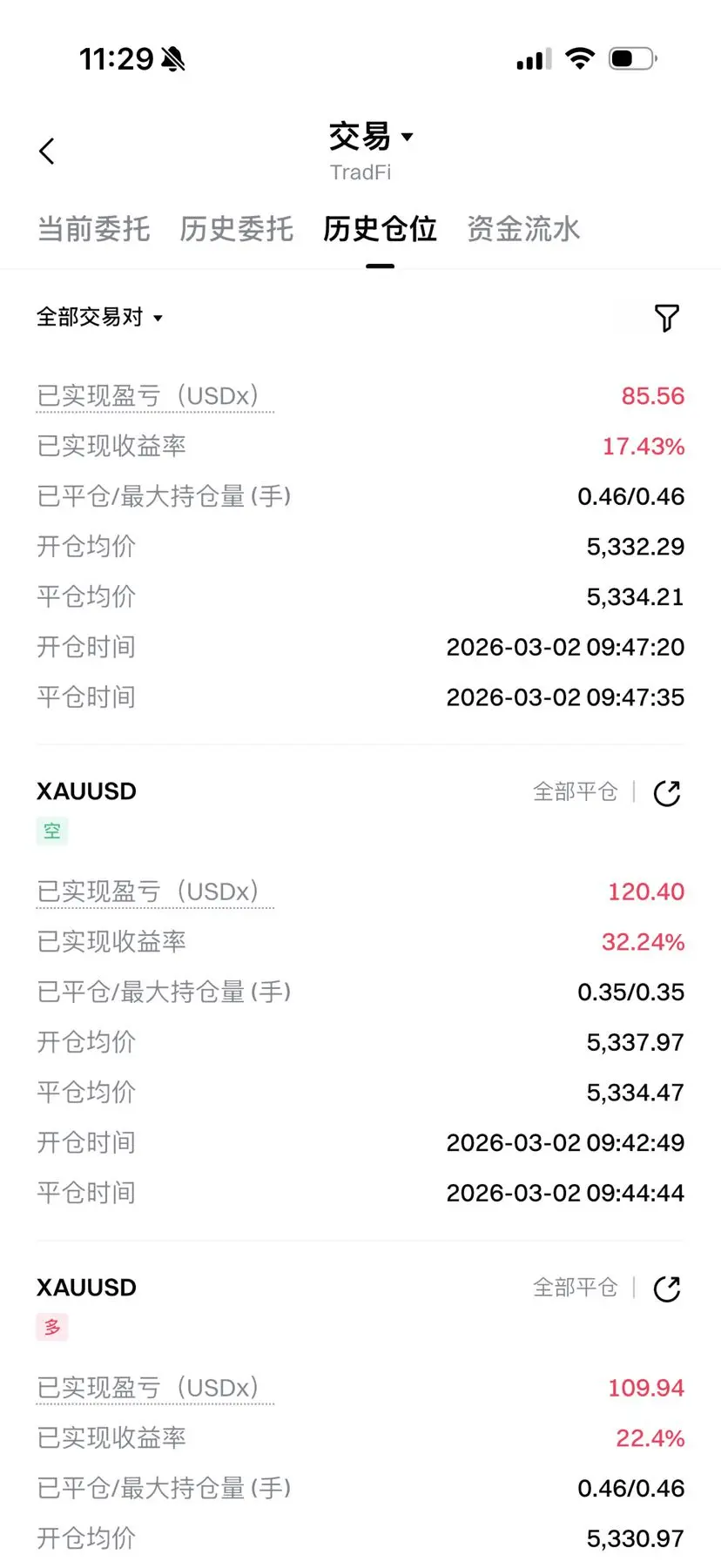Tap 已实现盈亏 (USDx) label showing 109.94

[155, 1388]
